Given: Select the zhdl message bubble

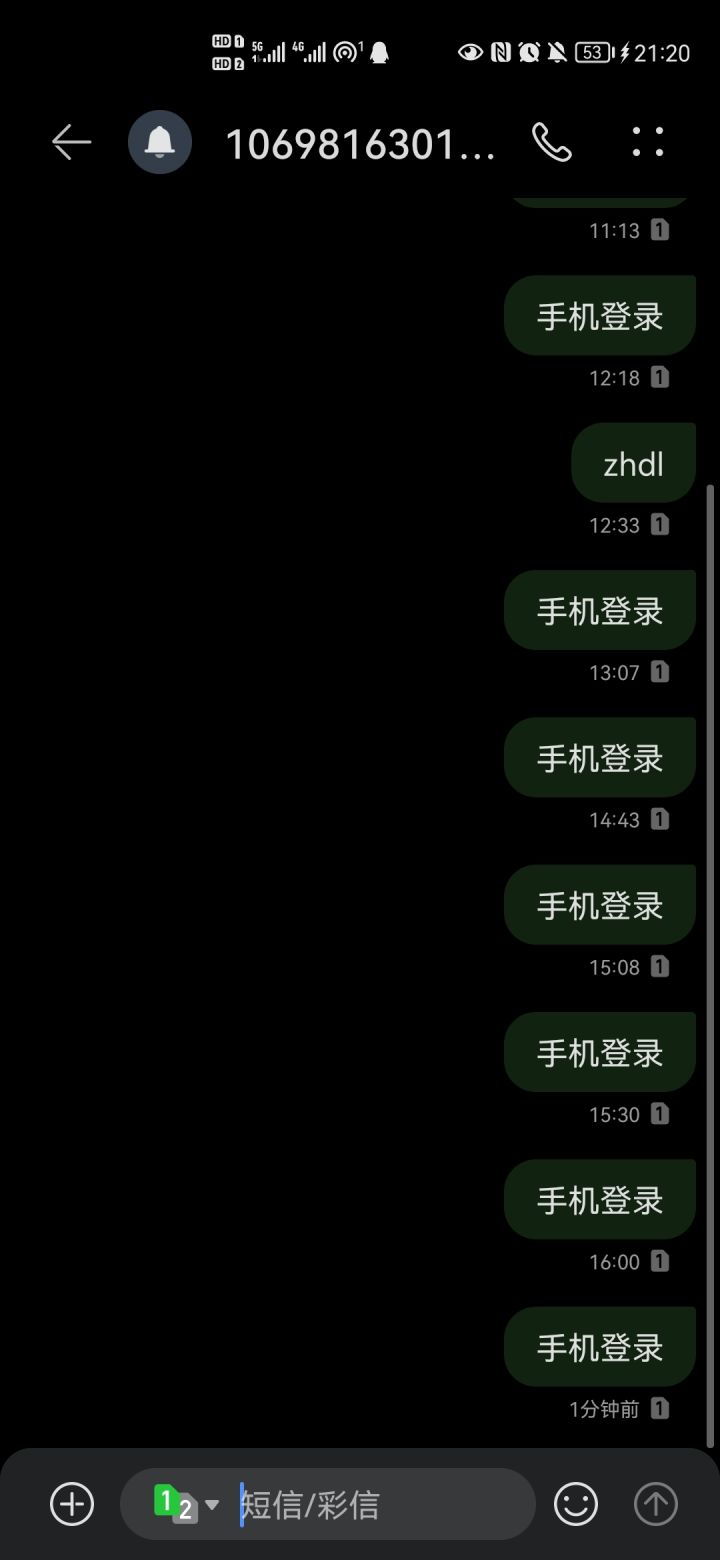Looking at the screenshot, I should (633, 463).
